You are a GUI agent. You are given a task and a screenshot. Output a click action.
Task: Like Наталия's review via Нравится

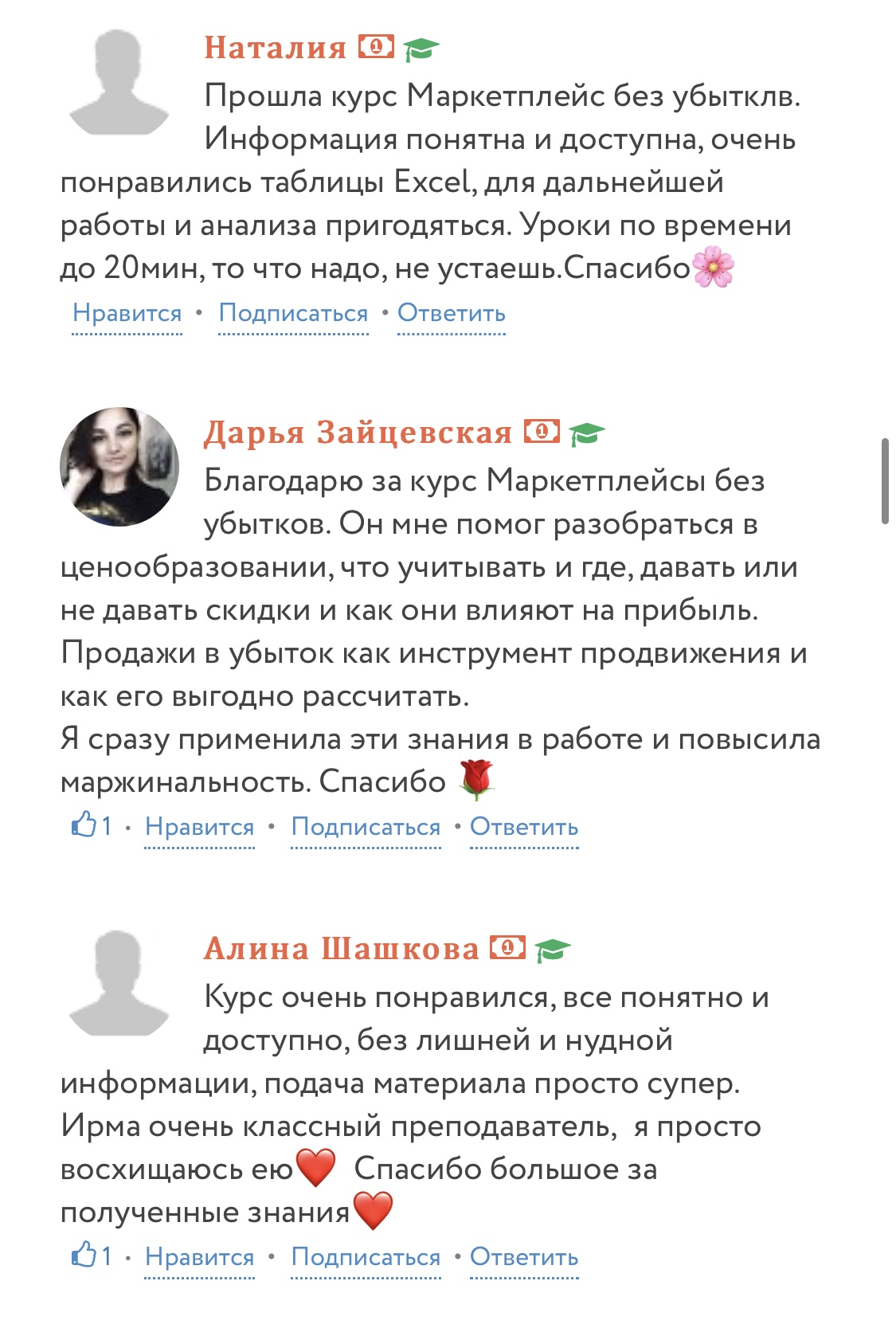(127, 313)
